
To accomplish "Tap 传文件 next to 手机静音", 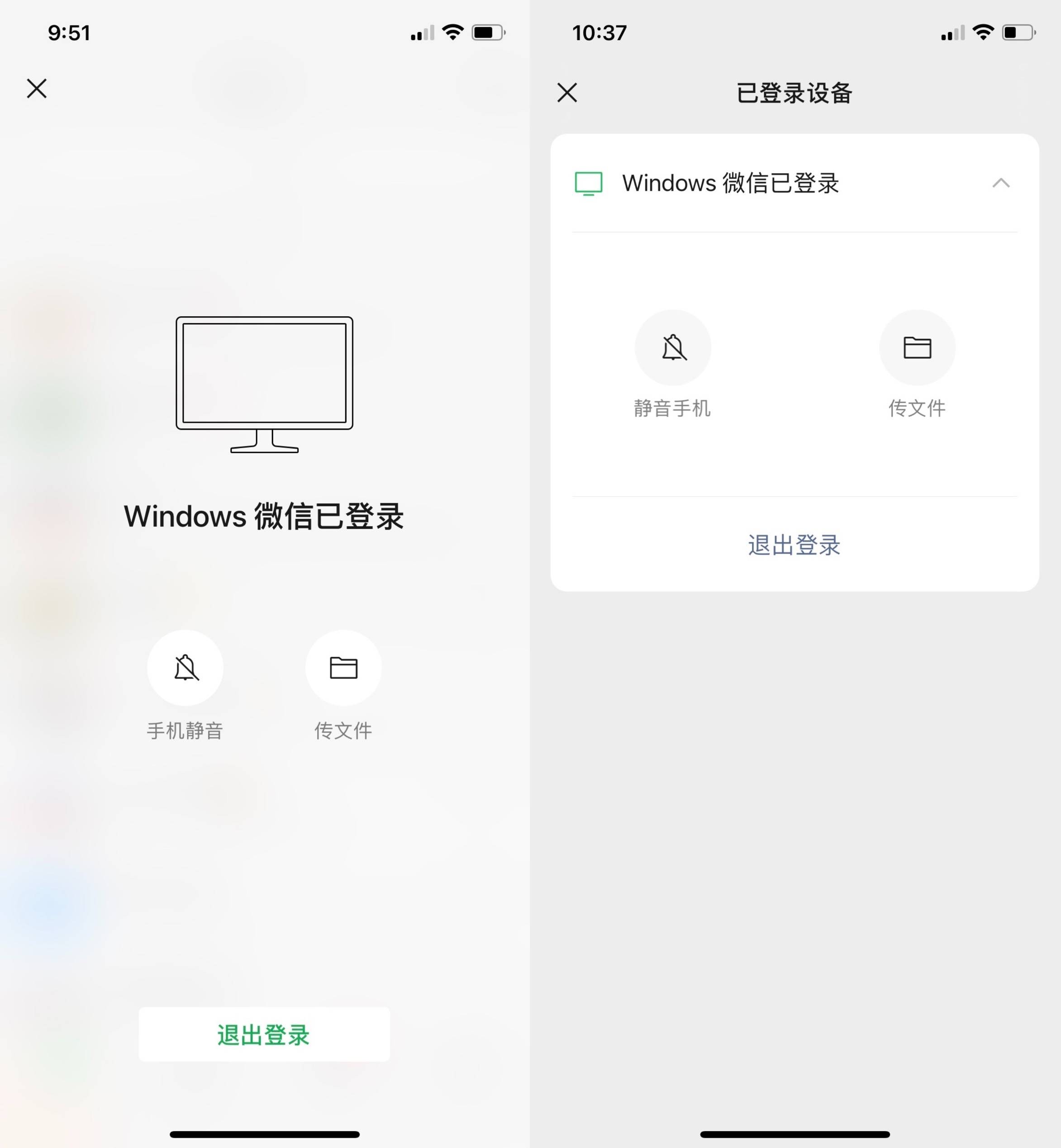I will [343, 668].
